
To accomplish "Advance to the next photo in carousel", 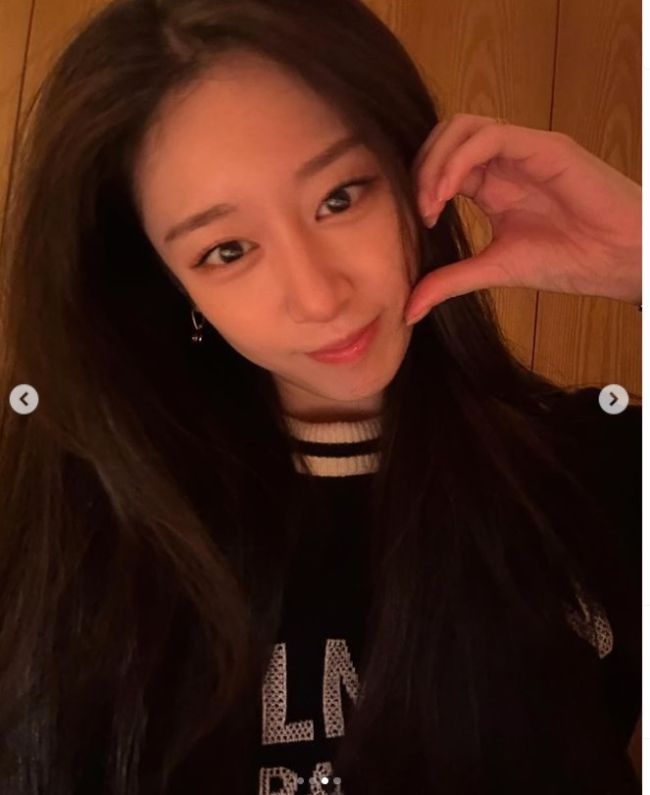I will (x=613, y=399).
